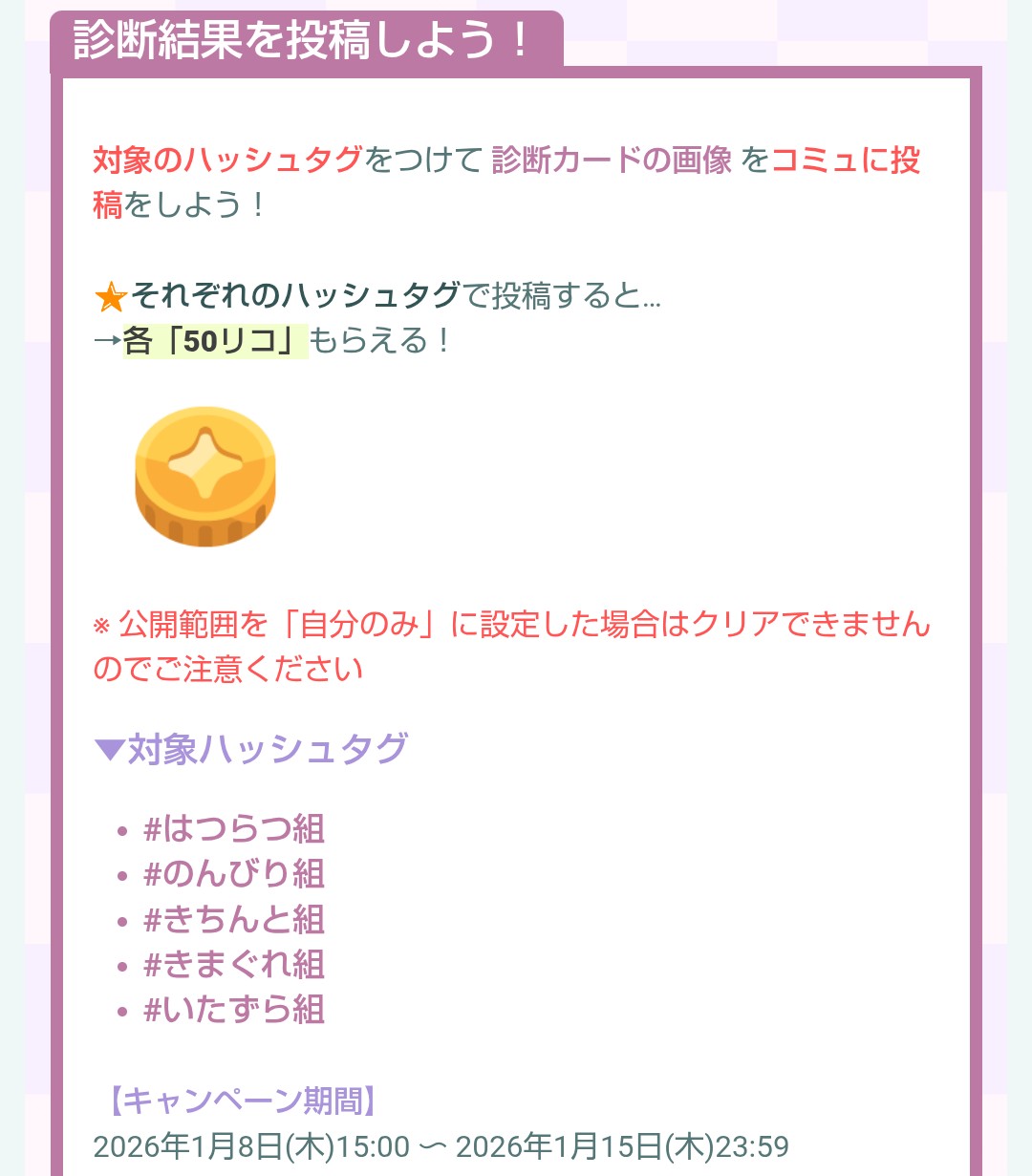Select the #きちんと組 hashtag
The image size is (1032, 1176).
click(234, 919)
